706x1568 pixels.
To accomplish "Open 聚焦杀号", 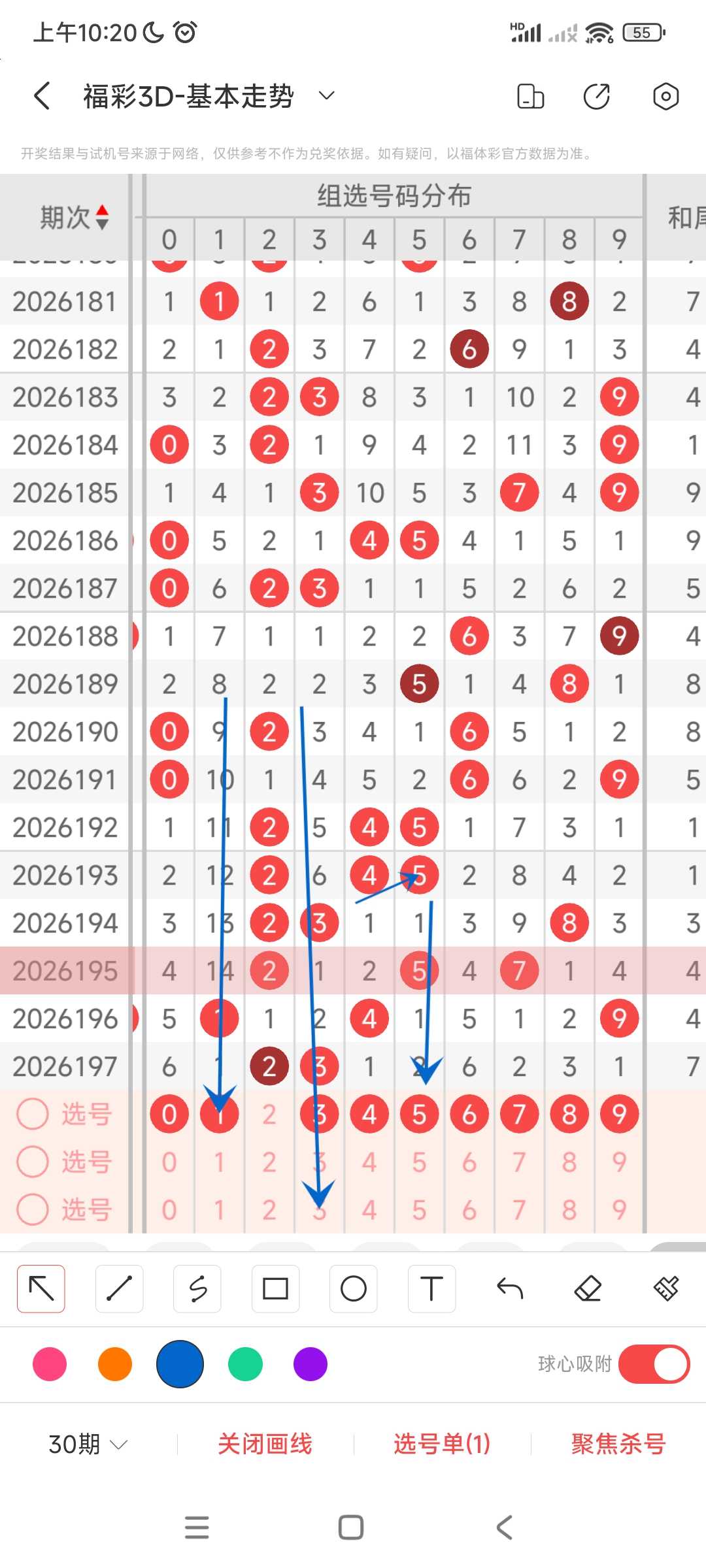I will click(x=618, y=1444).
